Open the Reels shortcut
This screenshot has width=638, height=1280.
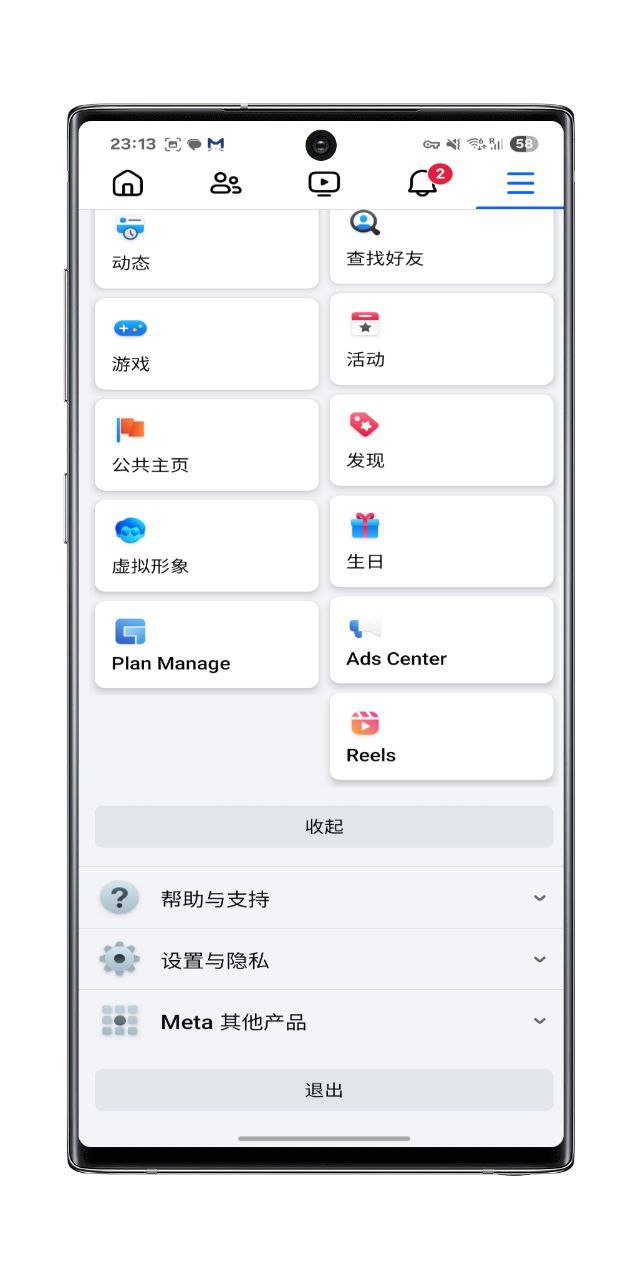tap(441, 737)
